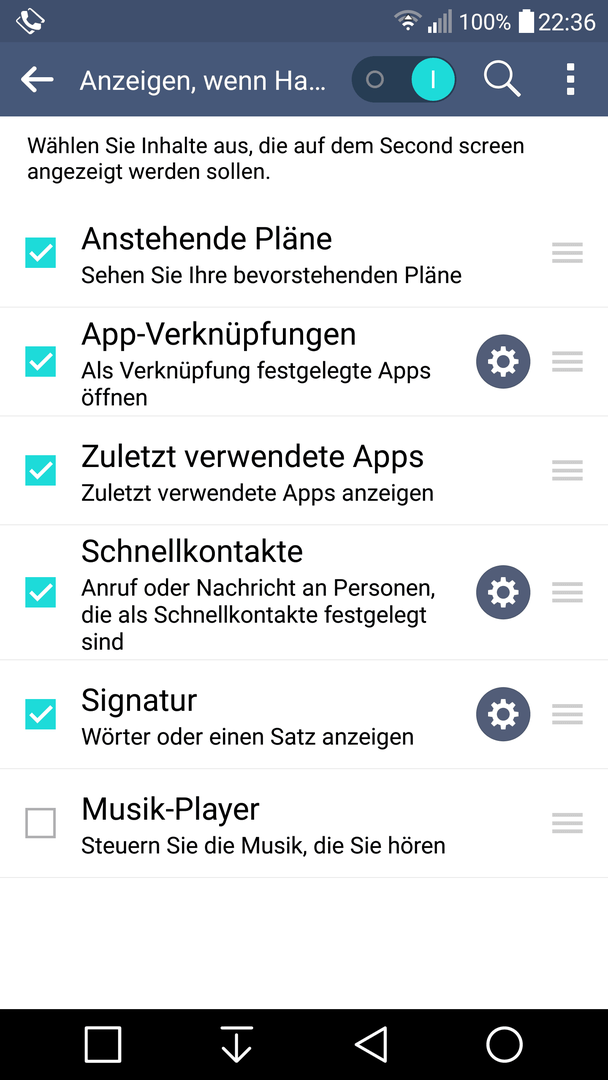Viewport: 608px width, 1080px height.
Task: Uncheck Anstehende Pläne
Action: pyautogui.click(x=41, y=253)
